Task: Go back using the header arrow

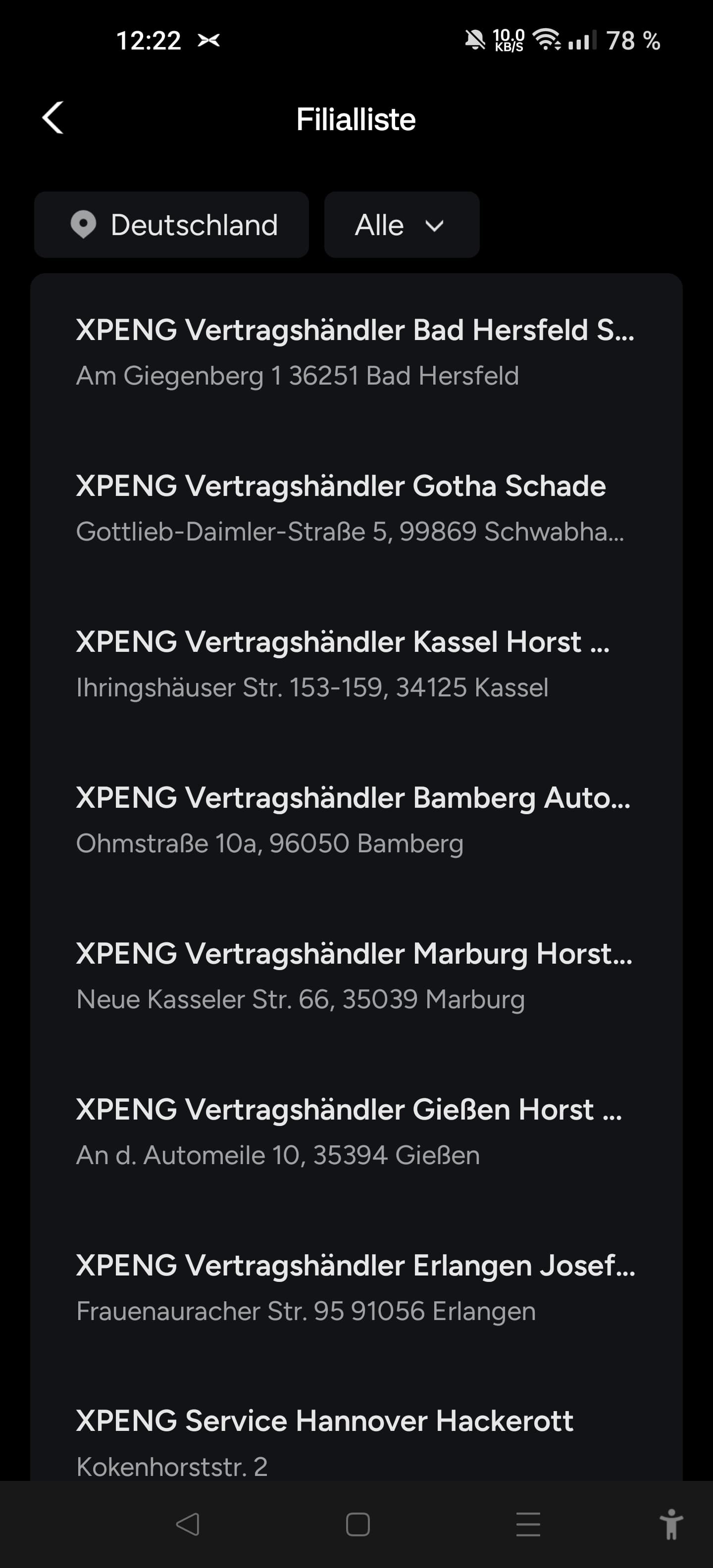Action: click(53, 118)
